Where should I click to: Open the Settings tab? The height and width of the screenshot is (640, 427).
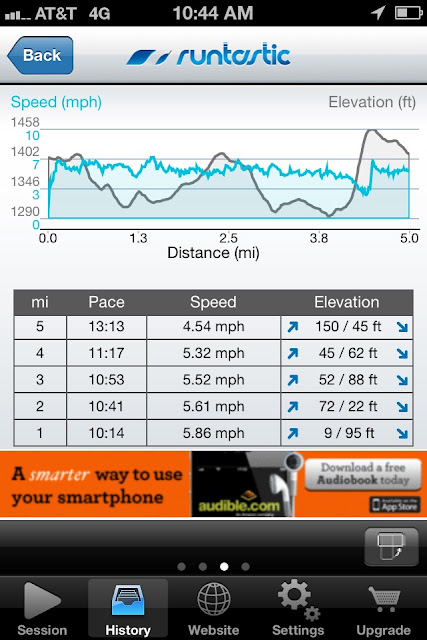298,608
